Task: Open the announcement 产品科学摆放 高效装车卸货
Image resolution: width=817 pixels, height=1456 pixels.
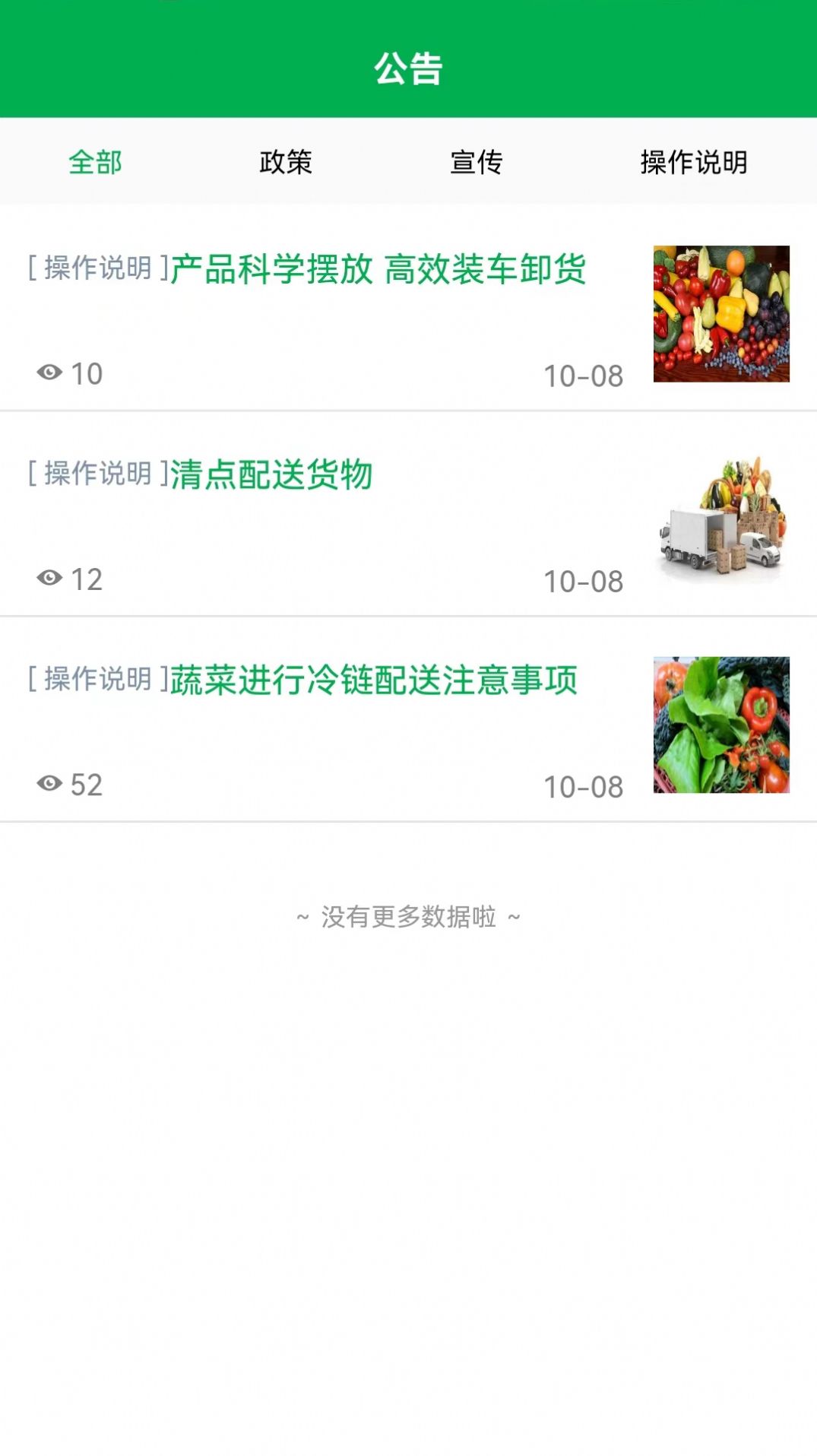Action: (380, 268)
